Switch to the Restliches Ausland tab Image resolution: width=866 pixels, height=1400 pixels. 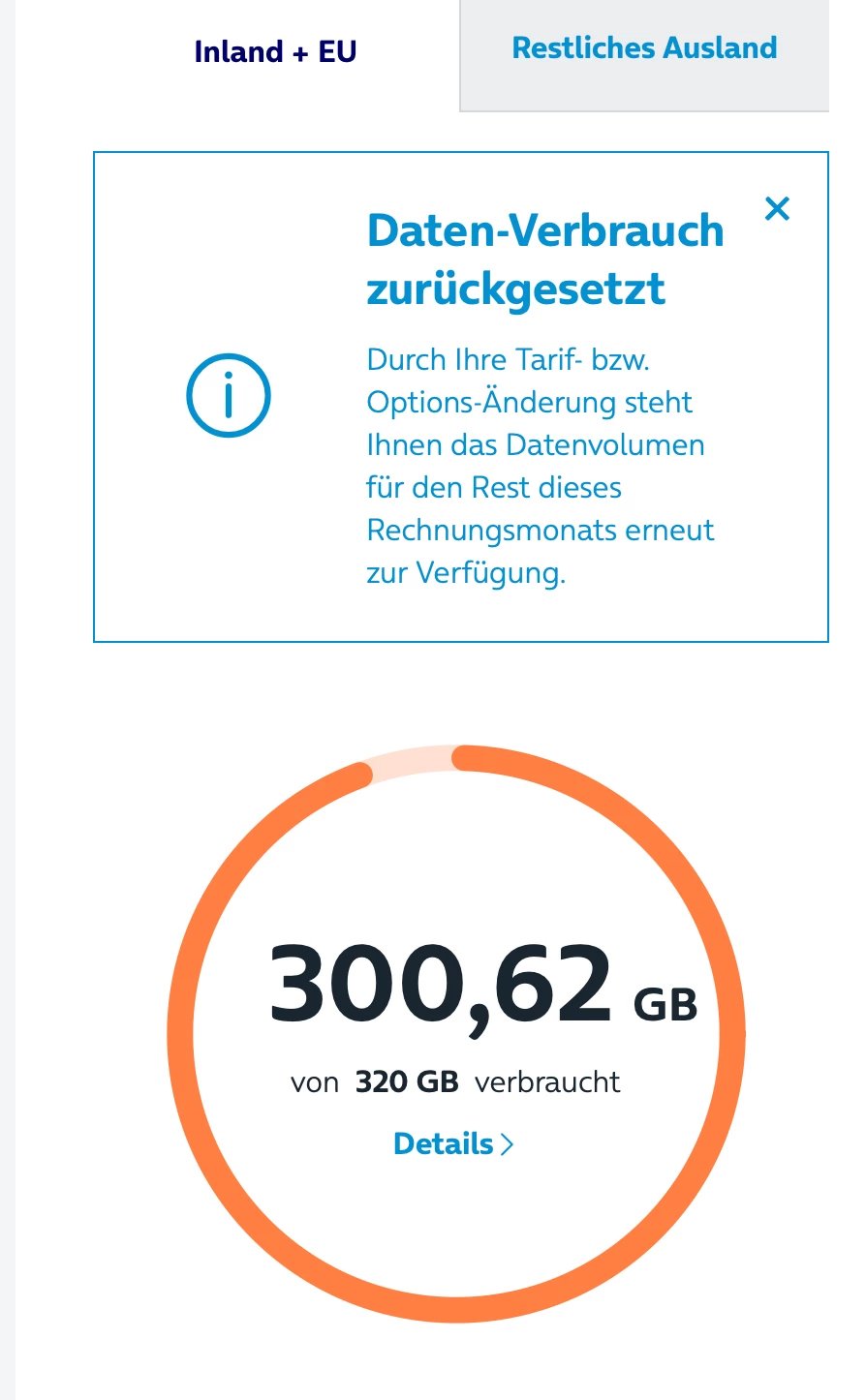(644, 49)
